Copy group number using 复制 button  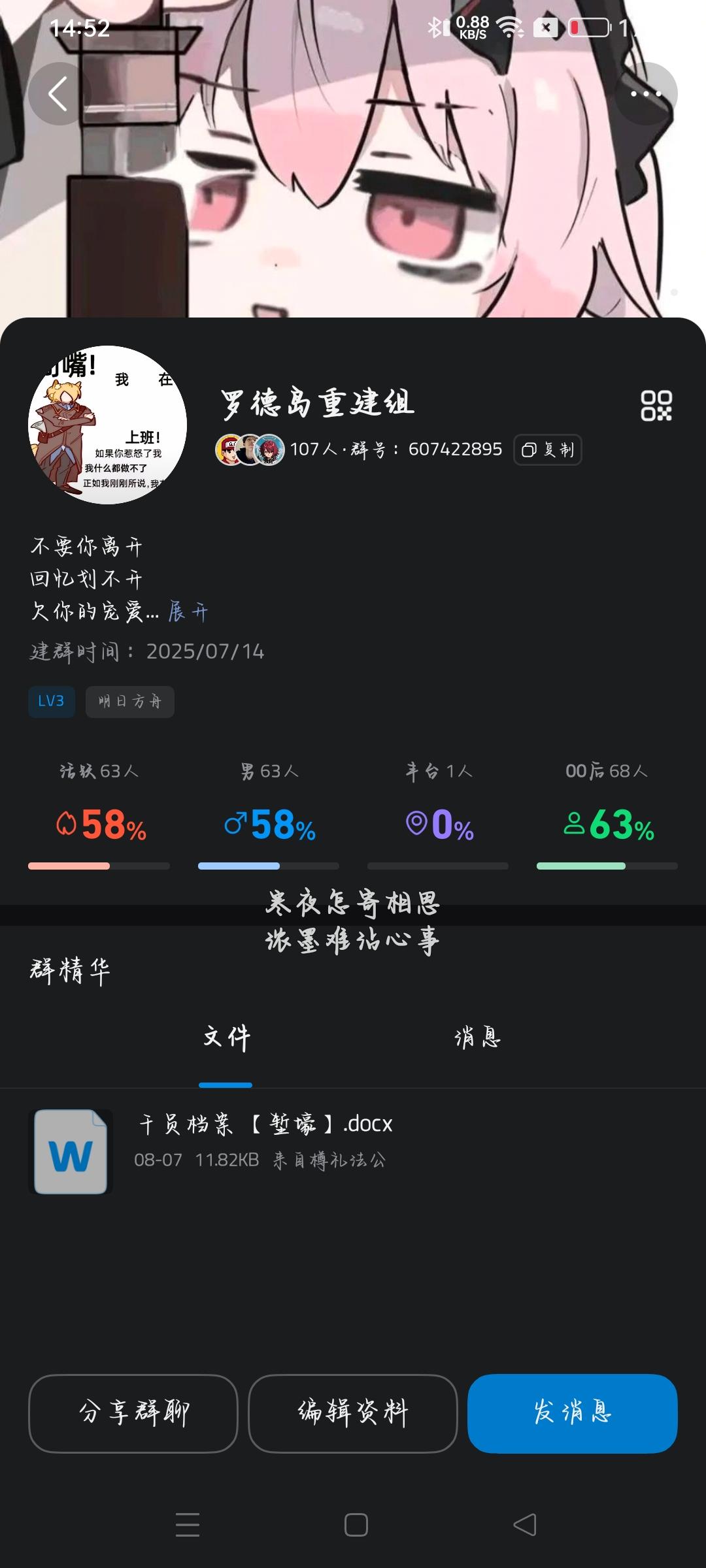[x=547, y=449]
